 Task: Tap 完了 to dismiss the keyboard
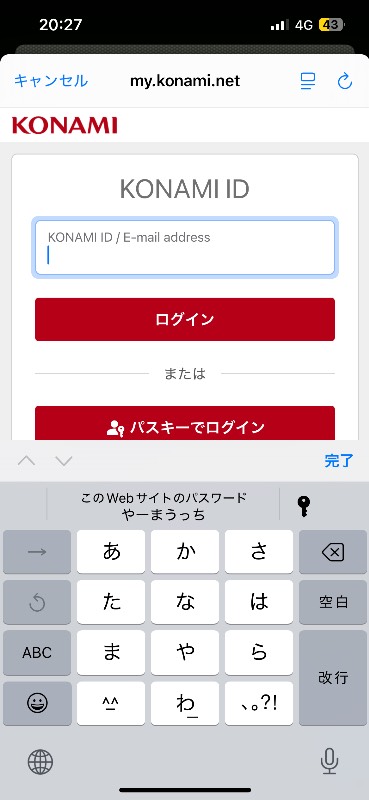[x=339, y=461]
